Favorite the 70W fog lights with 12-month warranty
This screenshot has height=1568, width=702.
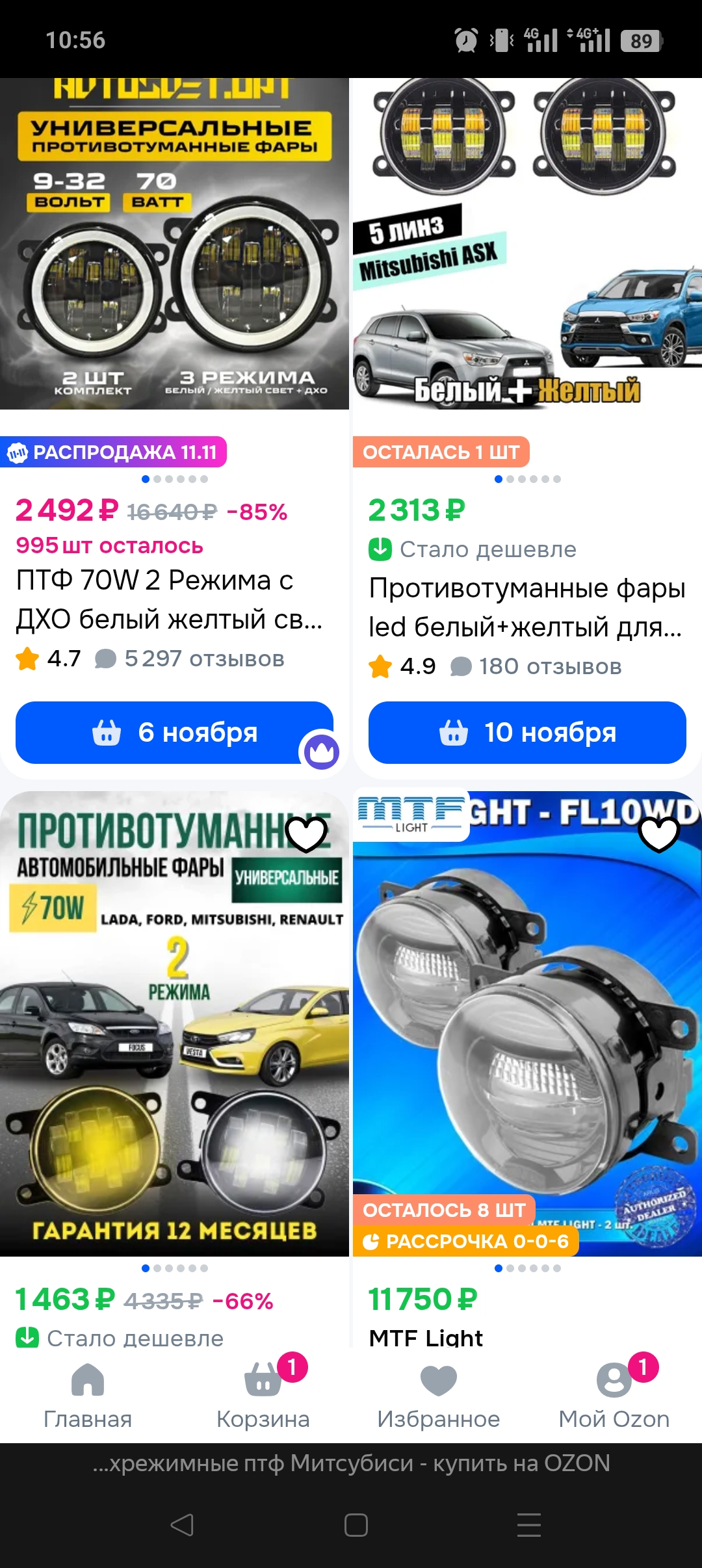click(306, 833)
